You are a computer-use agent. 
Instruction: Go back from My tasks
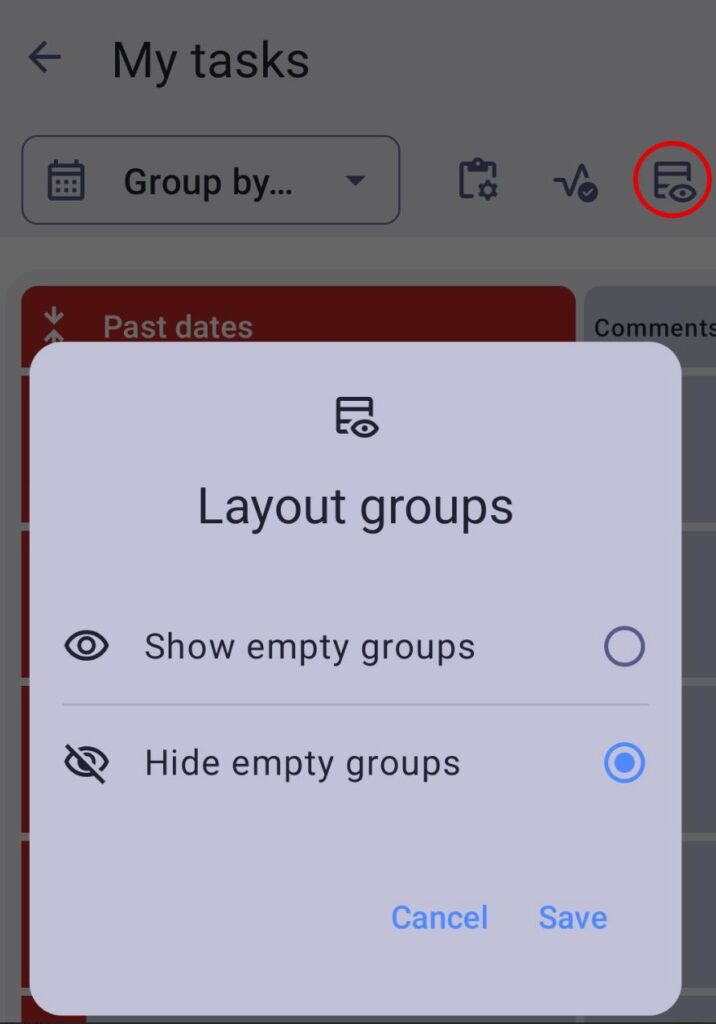[x=45, y=58]
